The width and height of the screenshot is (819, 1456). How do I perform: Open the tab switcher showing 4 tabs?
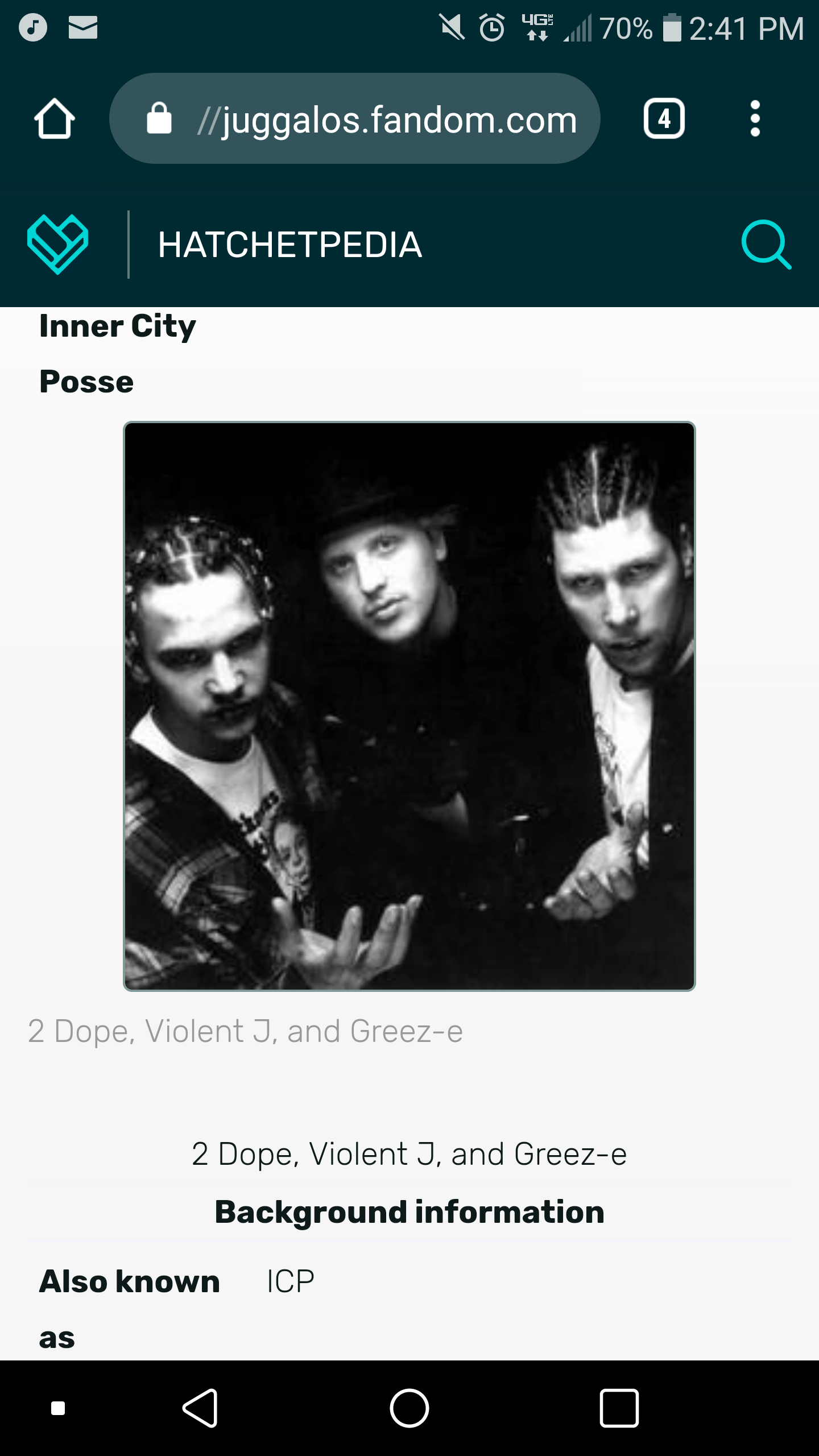[664, 119]
